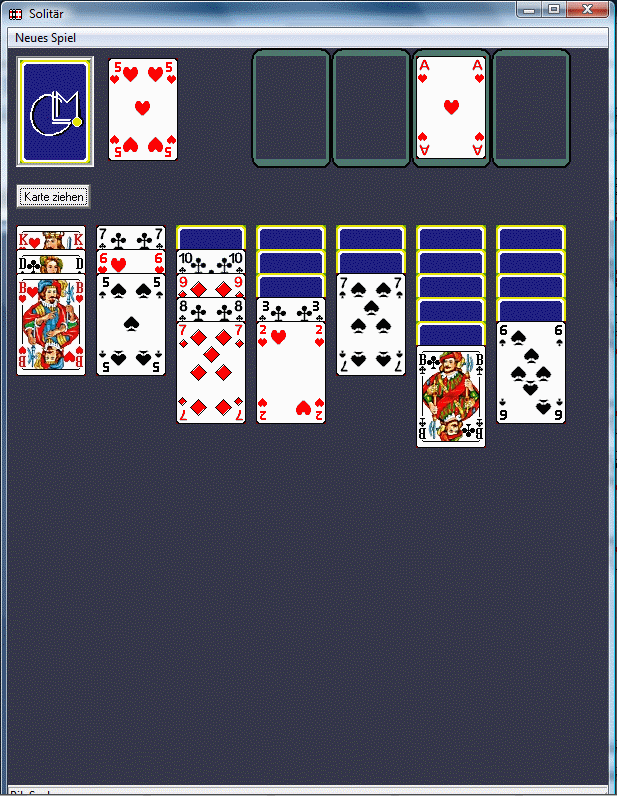617x796 pixels.
Task: Tap the face-down stock deck
Action: pos(55,110)
